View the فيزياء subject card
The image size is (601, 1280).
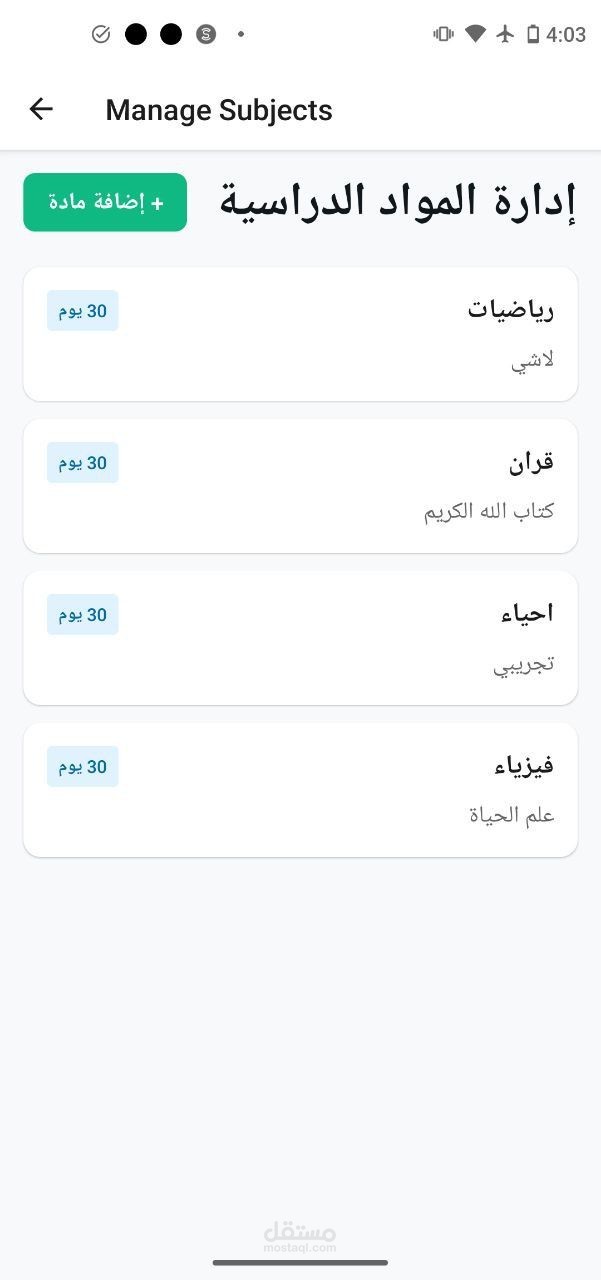point(300,790)
